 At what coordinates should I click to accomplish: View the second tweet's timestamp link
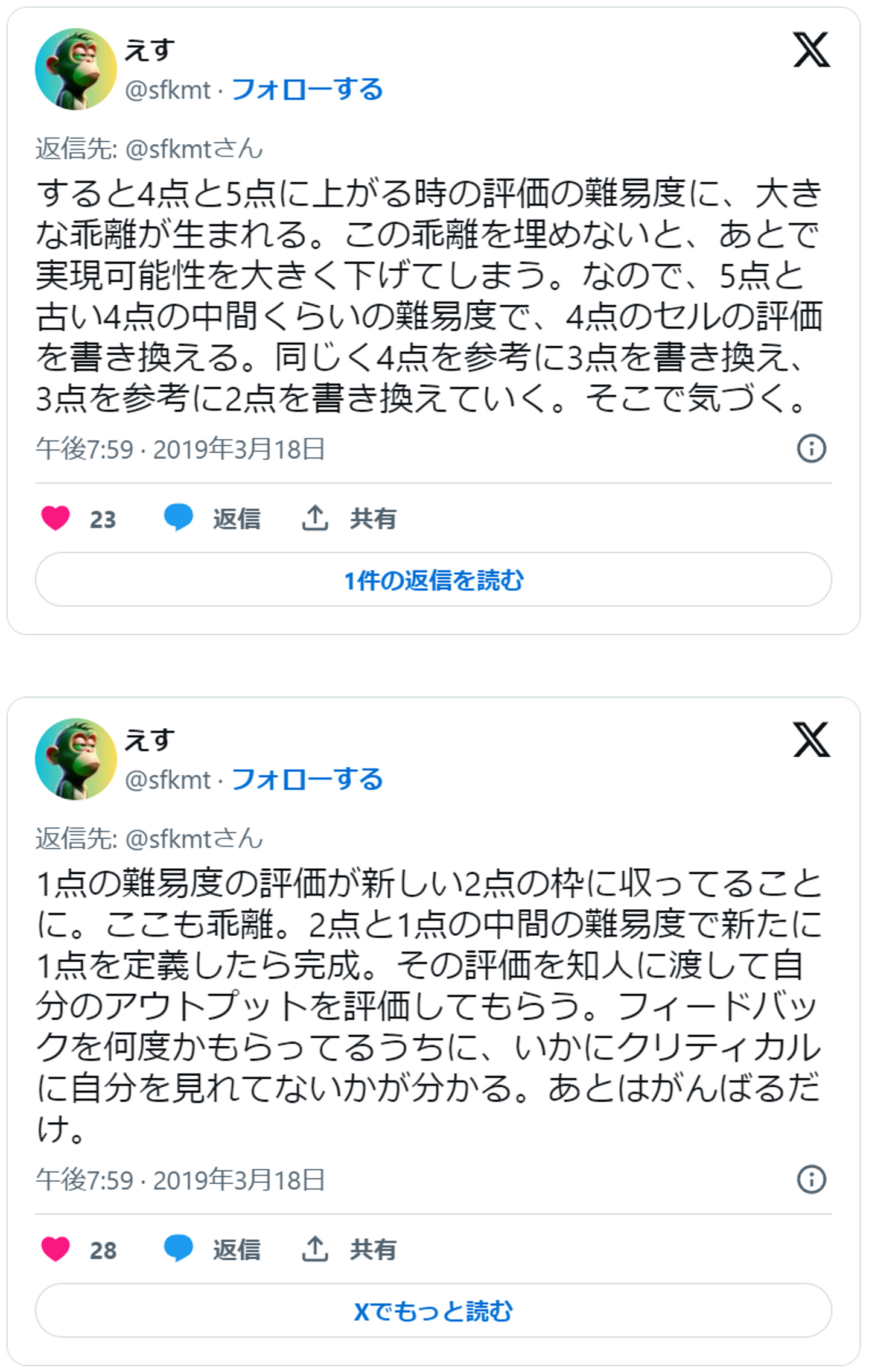tap(180, 1180)
